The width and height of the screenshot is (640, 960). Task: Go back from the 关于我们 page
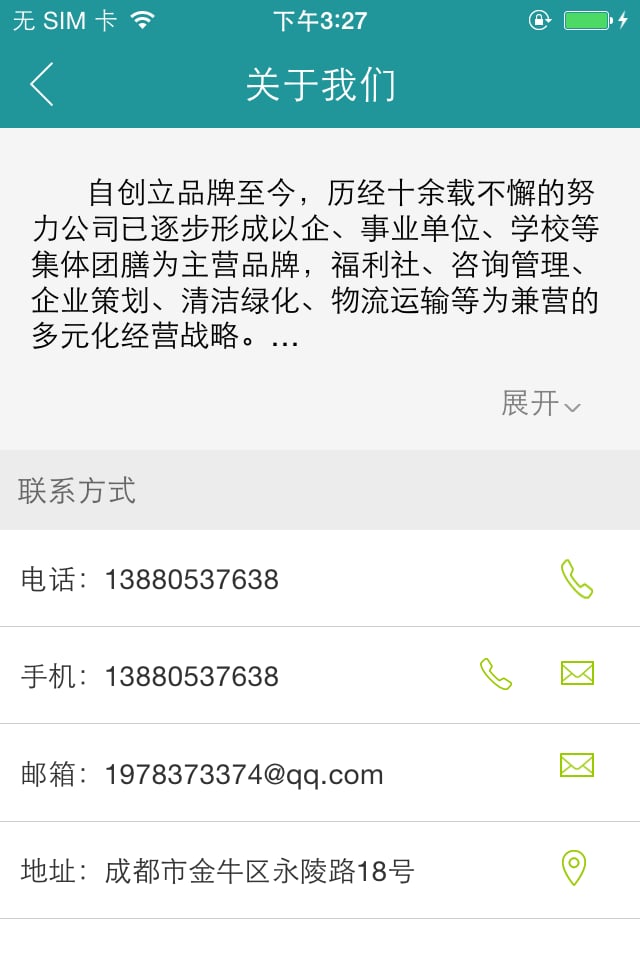[x=42, y=84]
